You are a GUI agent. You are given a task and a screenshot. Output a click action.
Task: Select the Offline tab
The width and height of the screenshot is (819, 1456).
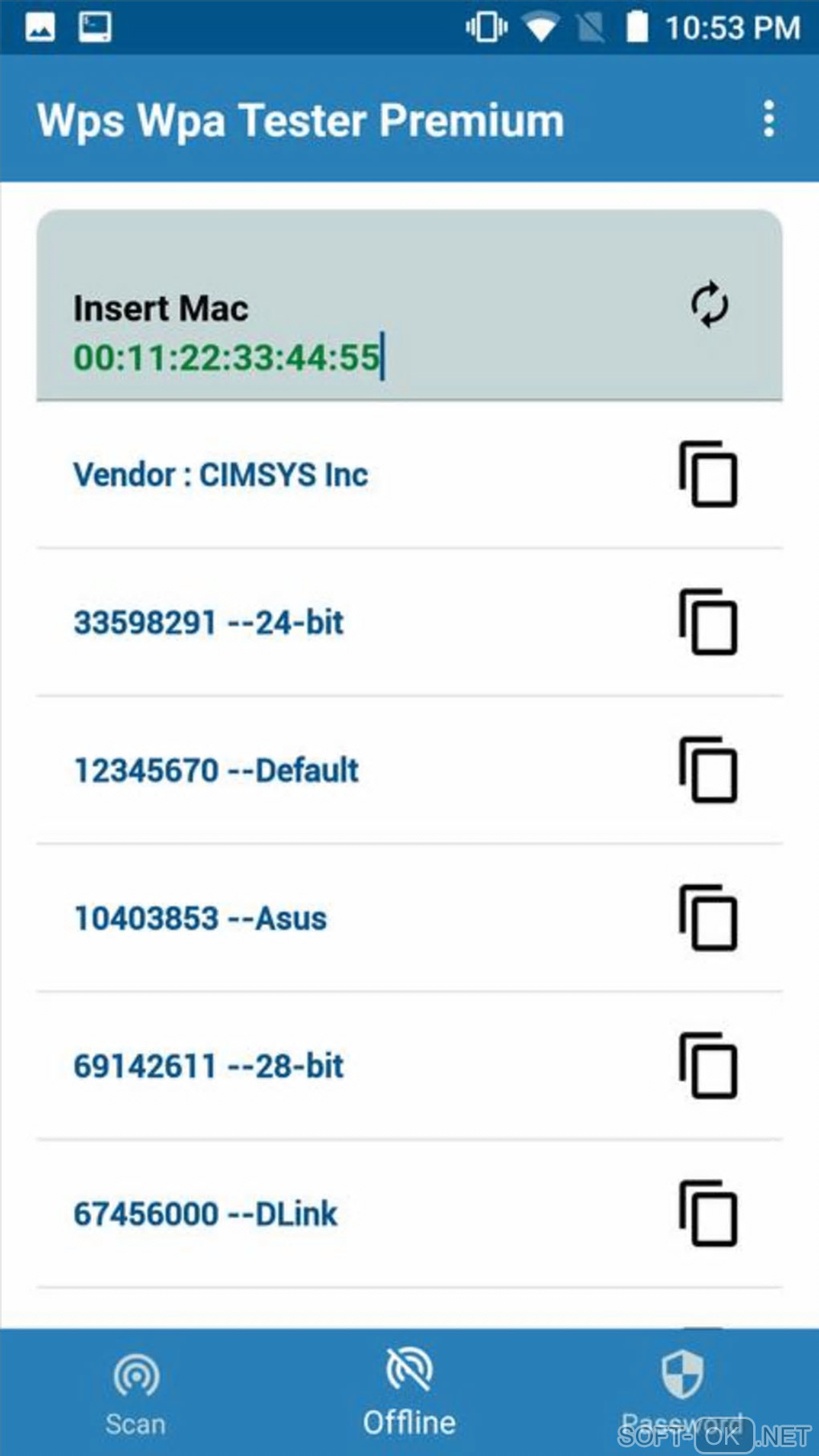[409, 1393]
